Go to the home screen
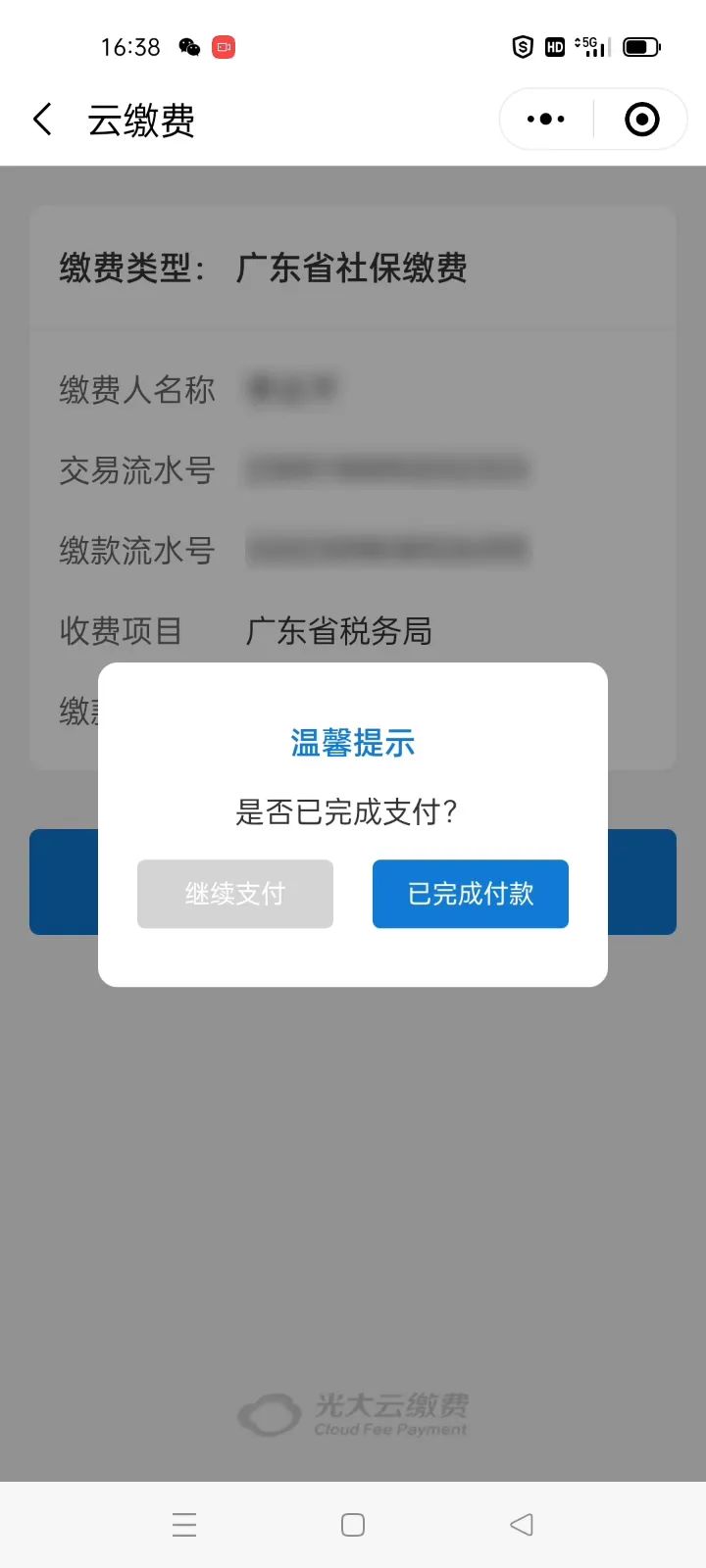Screen dimensions: 706x1568 click(x=353, y=1525)
